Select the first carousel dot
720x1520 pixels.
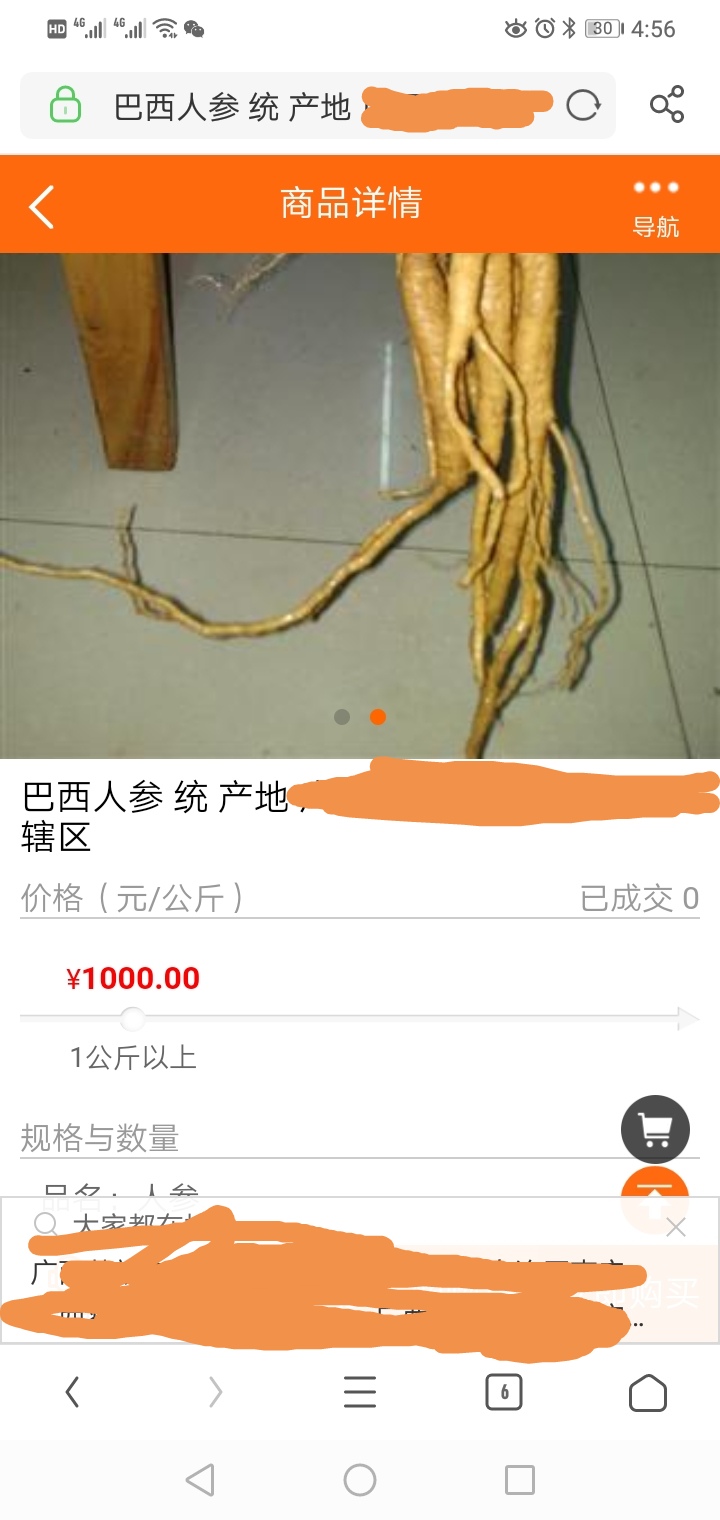click(x=341, y=716)
